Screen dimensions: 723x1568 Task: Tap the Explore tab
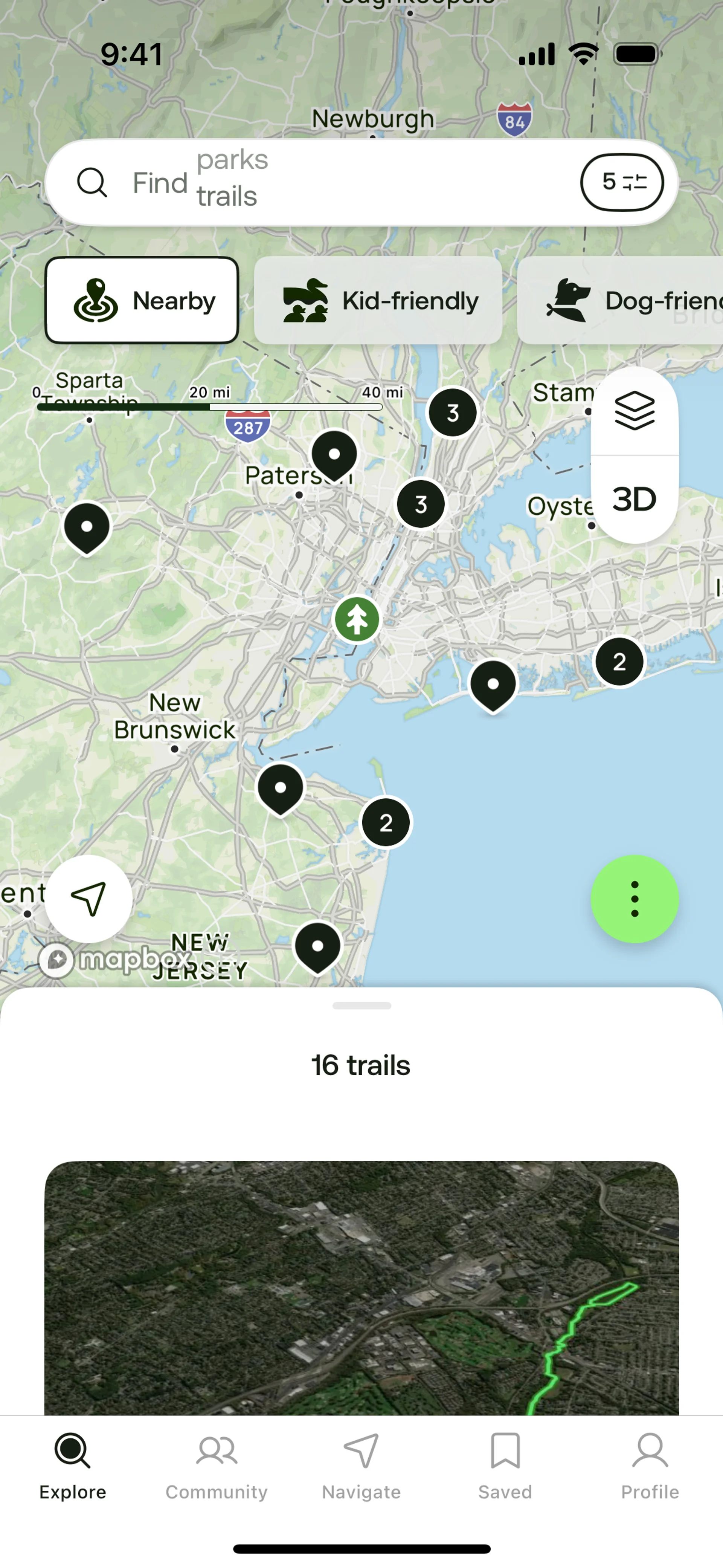coord(72,1466)
